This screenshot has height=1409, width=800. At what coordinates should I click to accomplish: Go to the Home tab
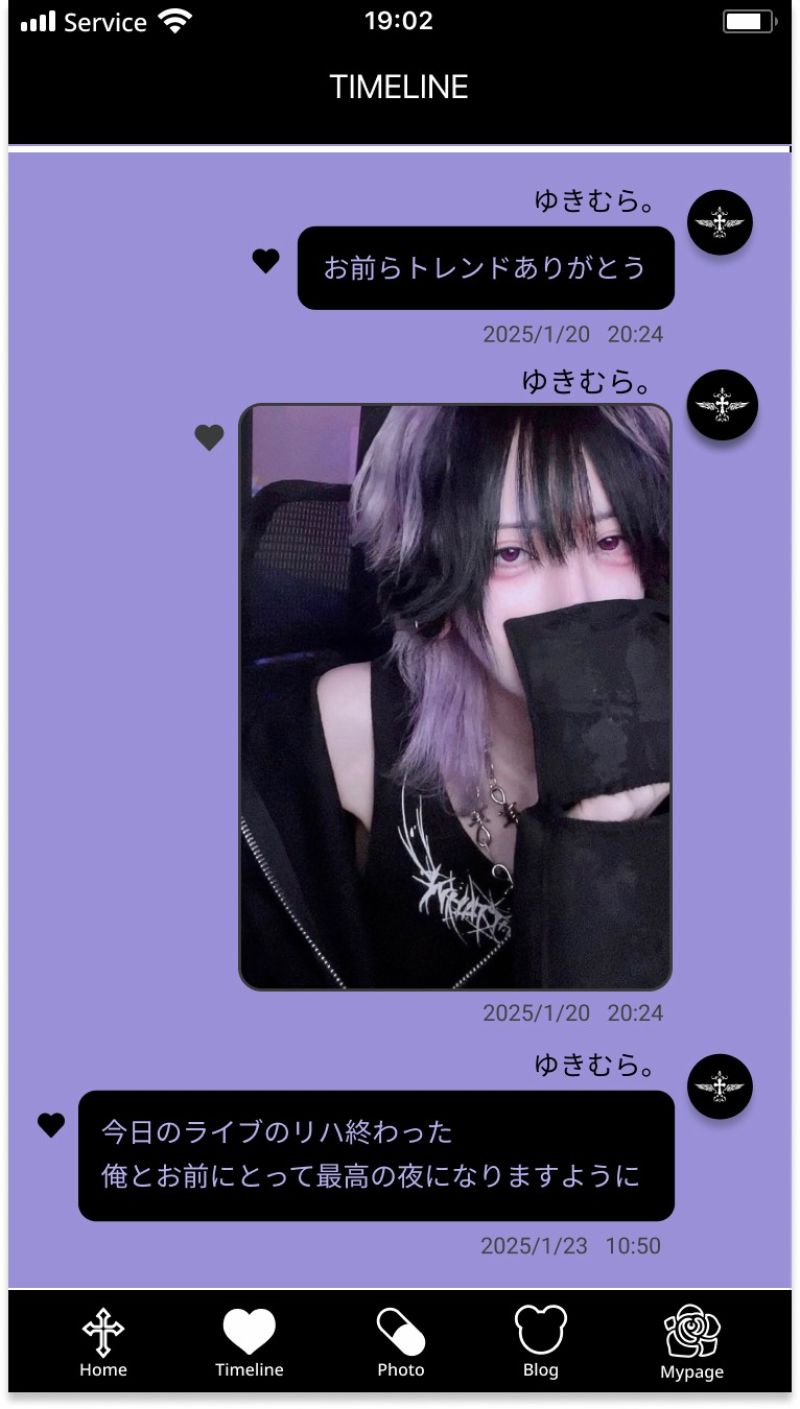[103, 1343]
